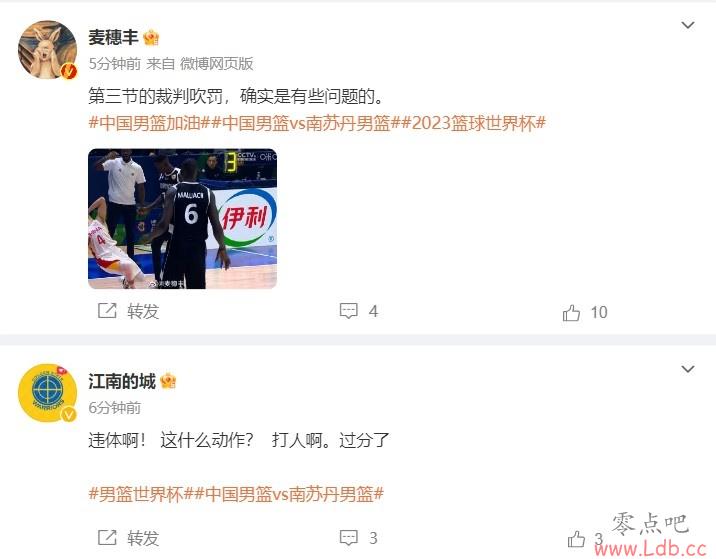Expand the dropdown chevron on 江南的城's post

click(687, 370)
